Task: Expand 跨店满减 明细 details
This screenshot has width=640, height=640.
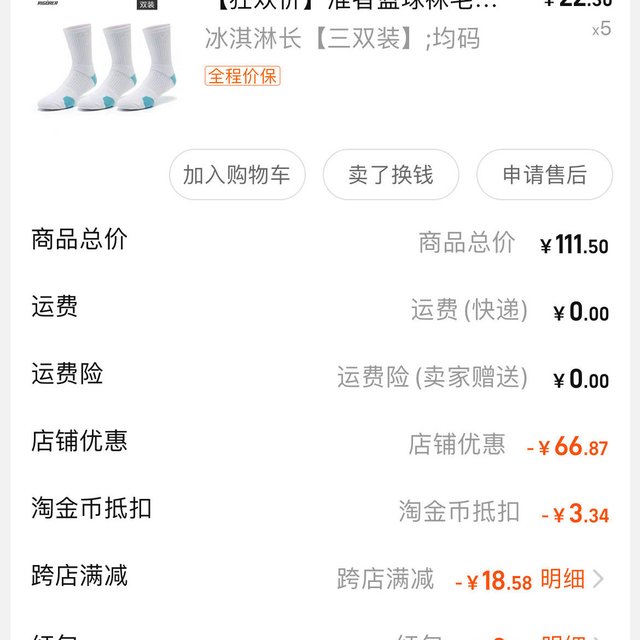Action: [572, 578]
